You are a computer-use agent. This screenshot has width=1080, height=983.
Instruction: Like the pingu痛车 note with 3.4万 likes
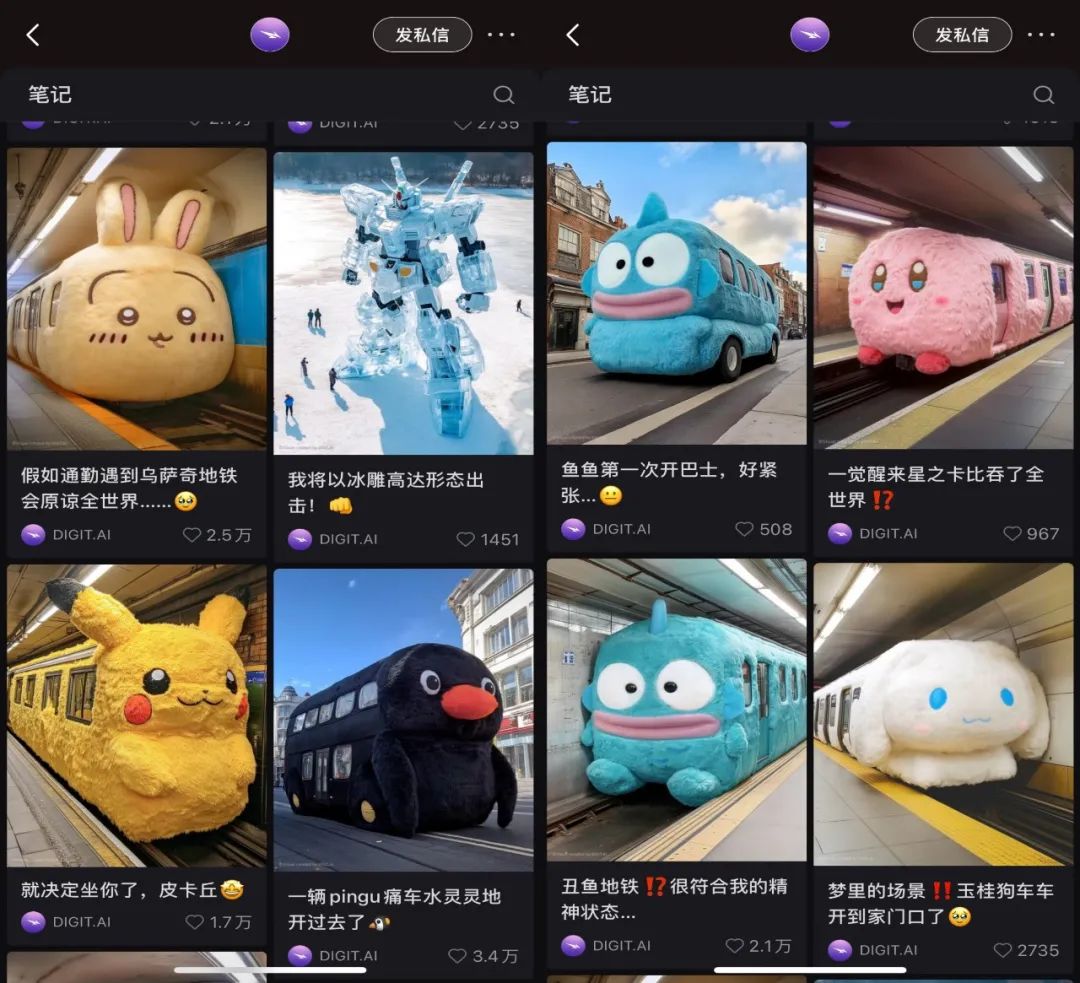[458, 956]
